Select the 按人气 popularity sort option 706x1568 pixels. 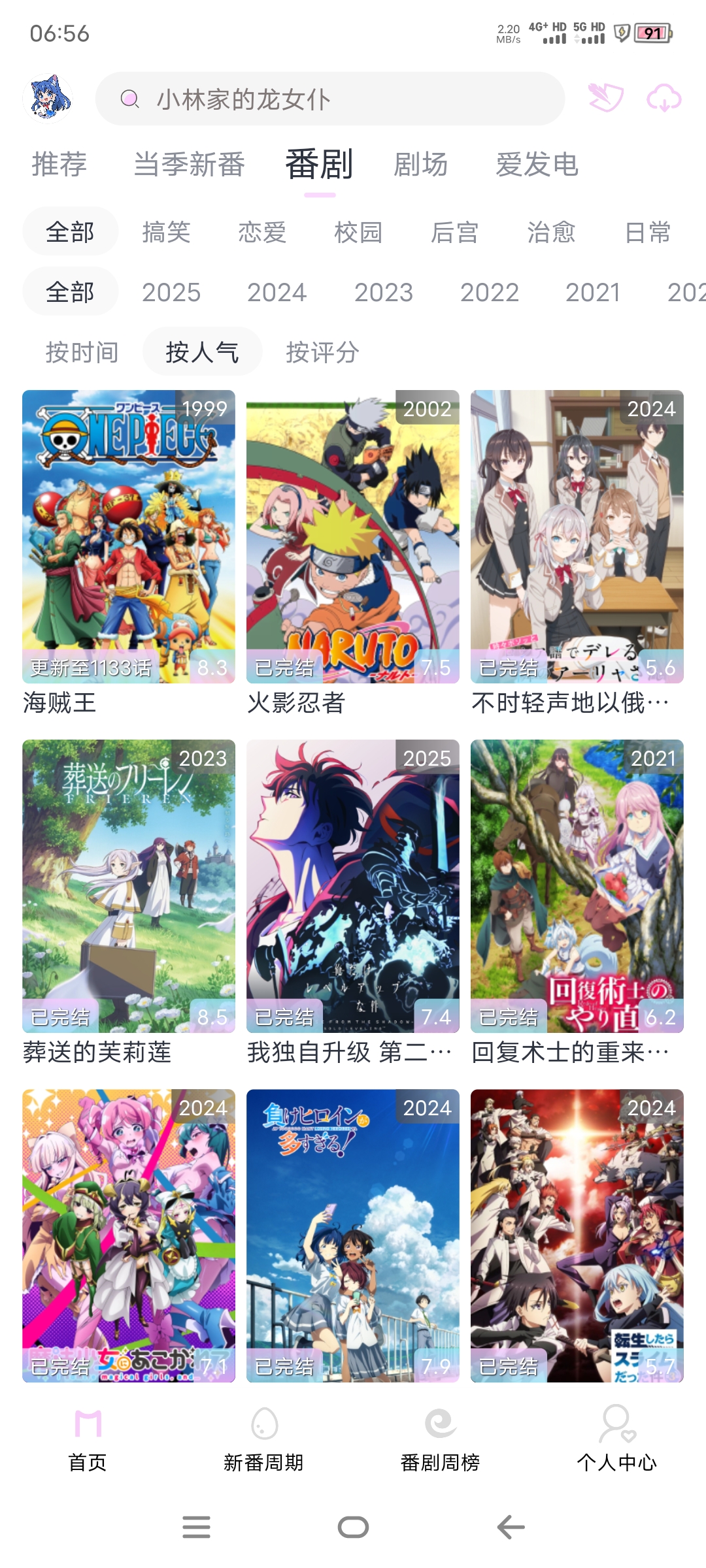tap(202, 351)
